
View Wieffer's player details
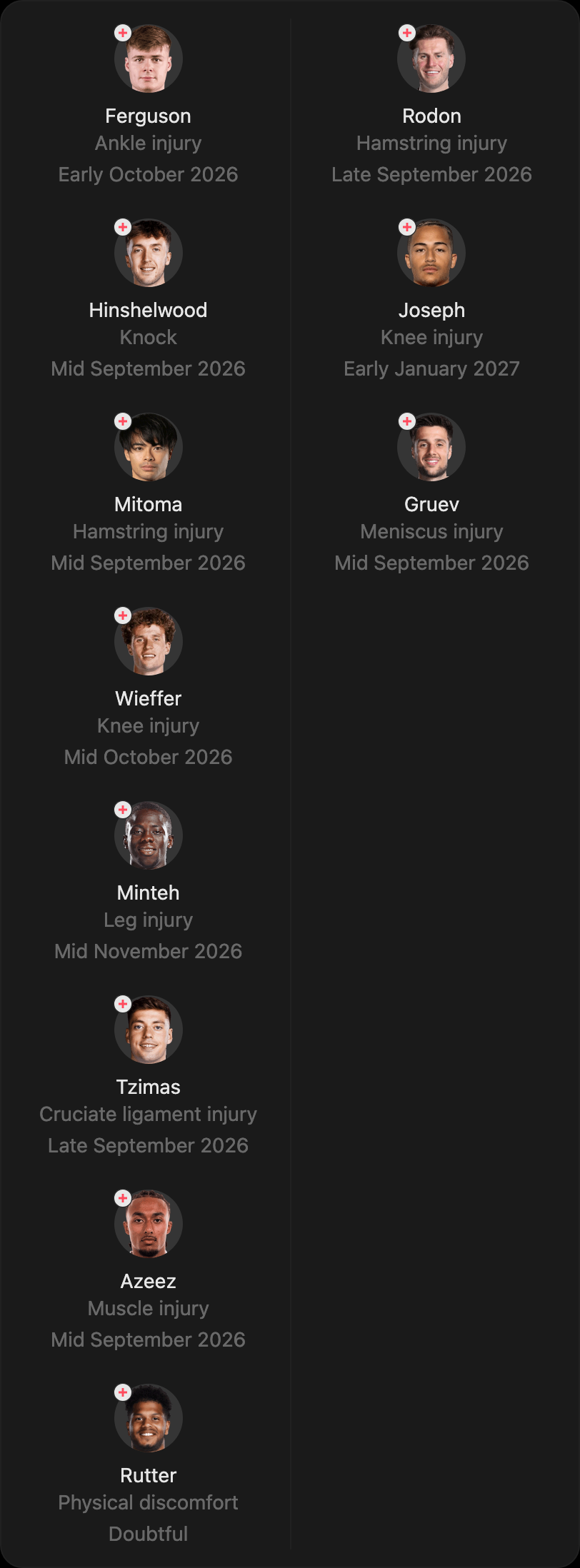pos(148,688)
